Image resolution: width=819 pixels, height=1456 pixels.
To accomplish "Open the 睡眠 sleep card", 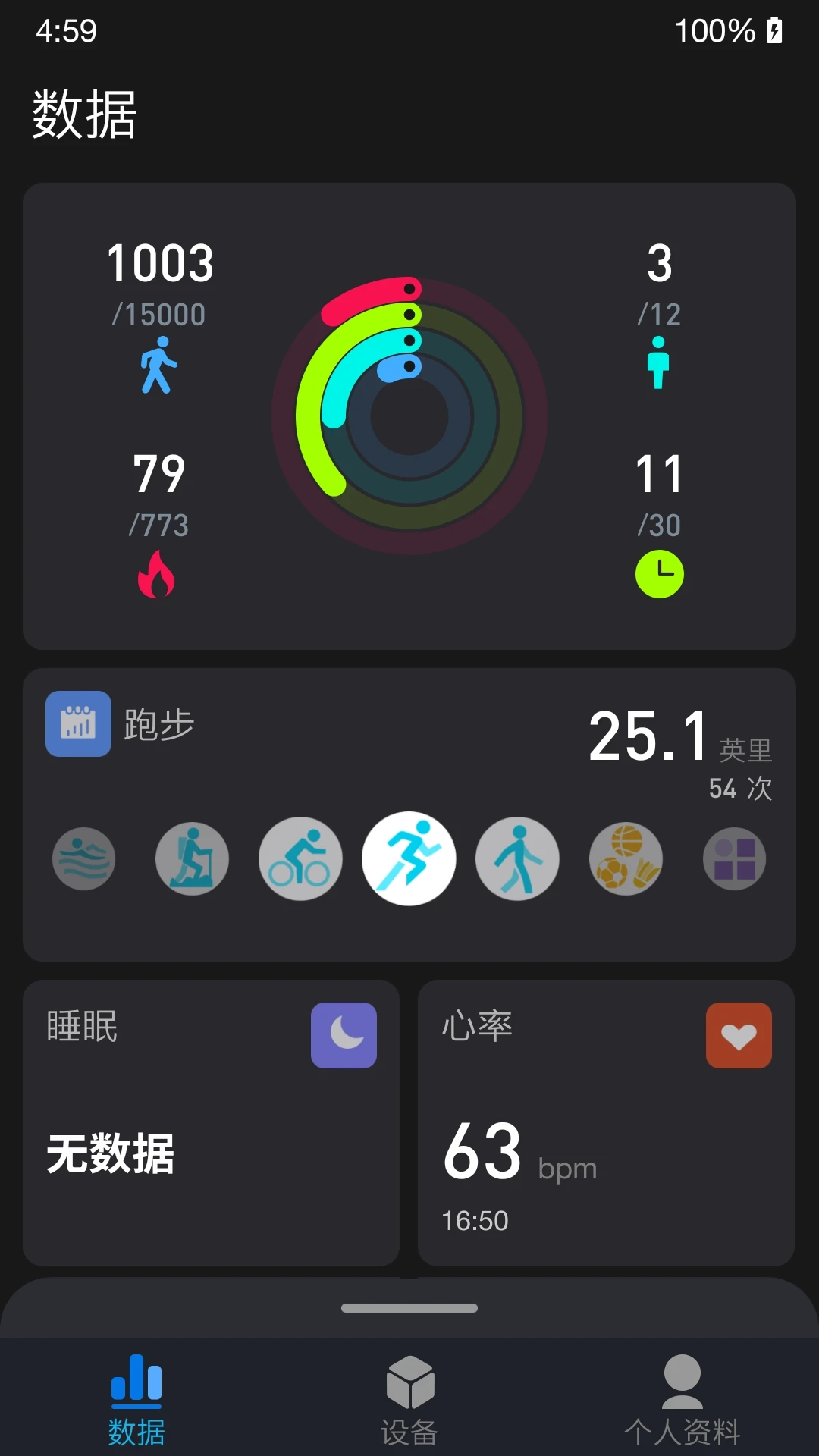I will (211, 1122).
